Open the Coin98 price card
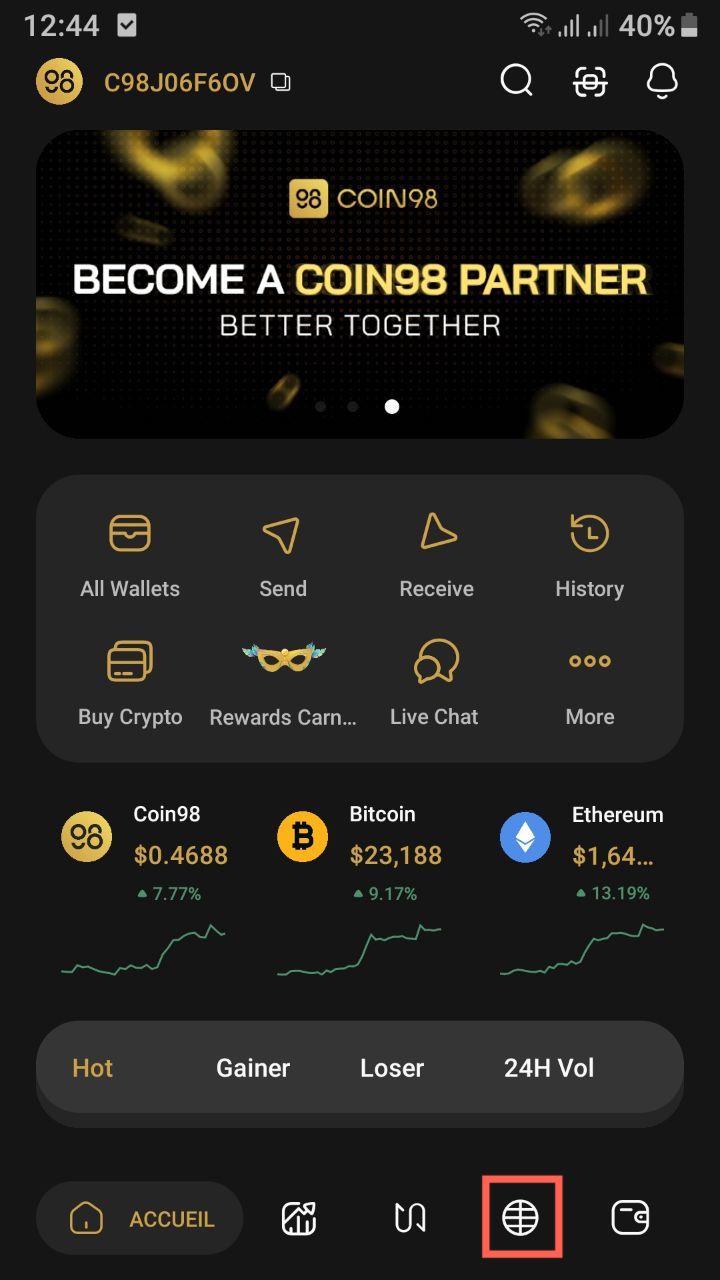The image size is (720, 1280). (x=145, y=890)
